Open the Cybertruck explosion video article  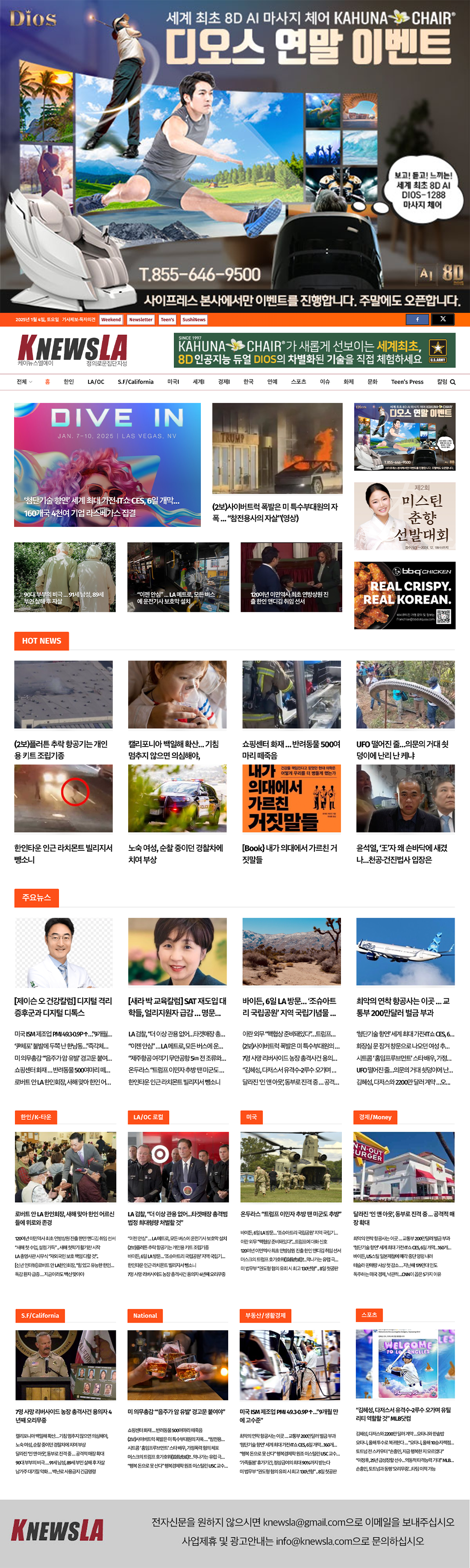tap(276, 511)
